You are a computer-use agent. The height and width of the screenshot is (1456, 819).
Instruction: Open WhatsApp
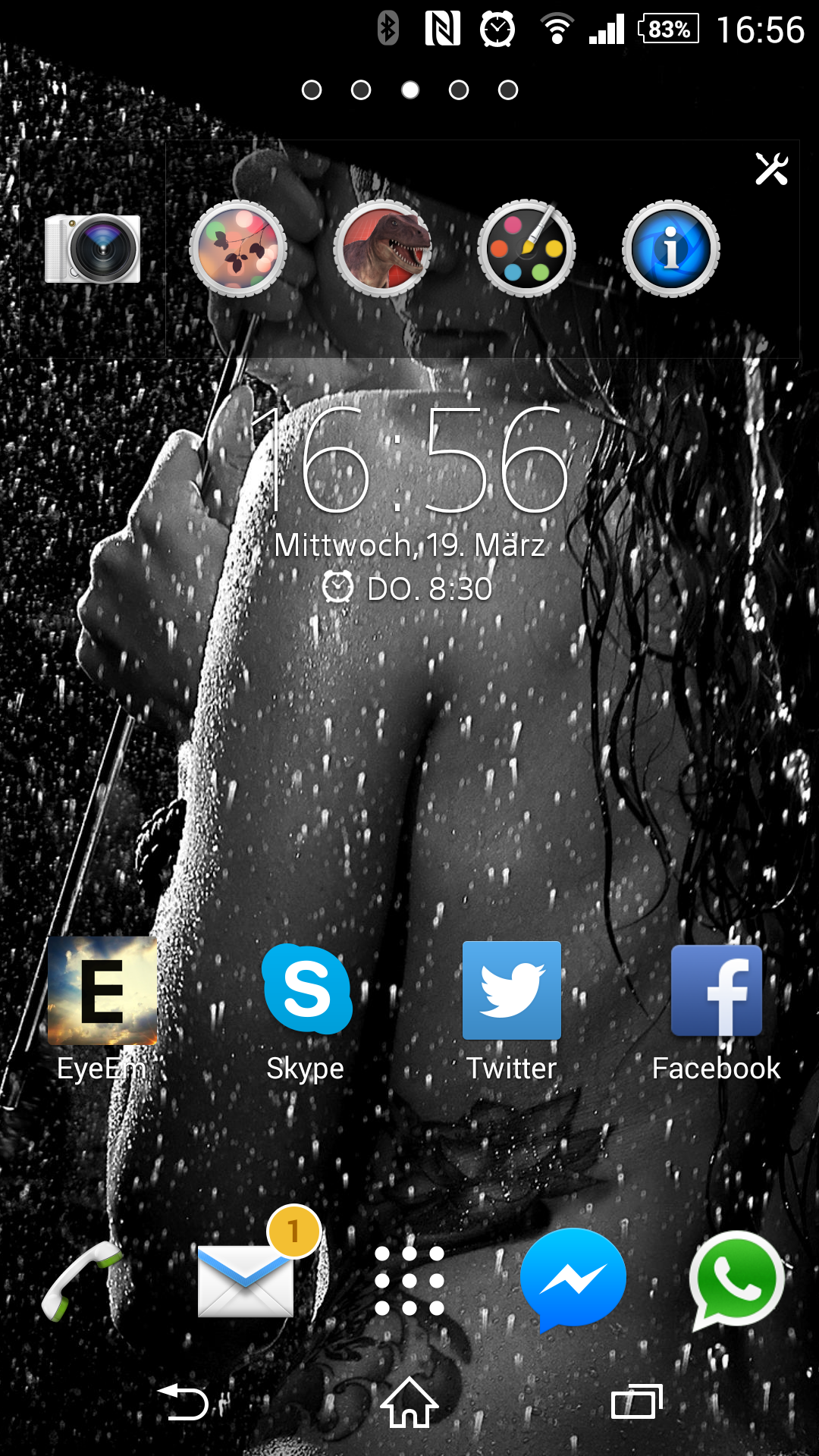[736, 1280]
